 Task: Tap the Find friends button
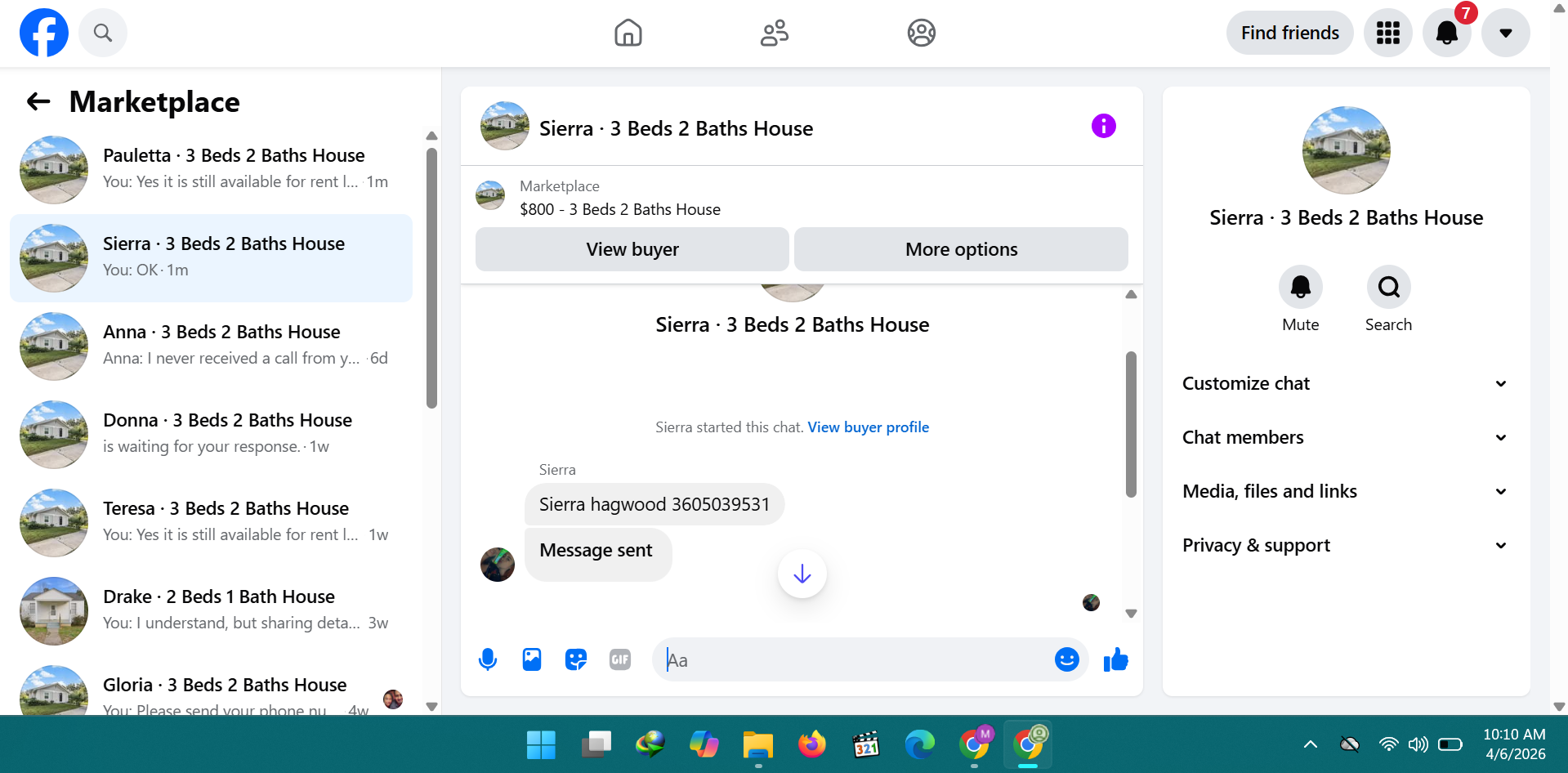[1289, 33]
